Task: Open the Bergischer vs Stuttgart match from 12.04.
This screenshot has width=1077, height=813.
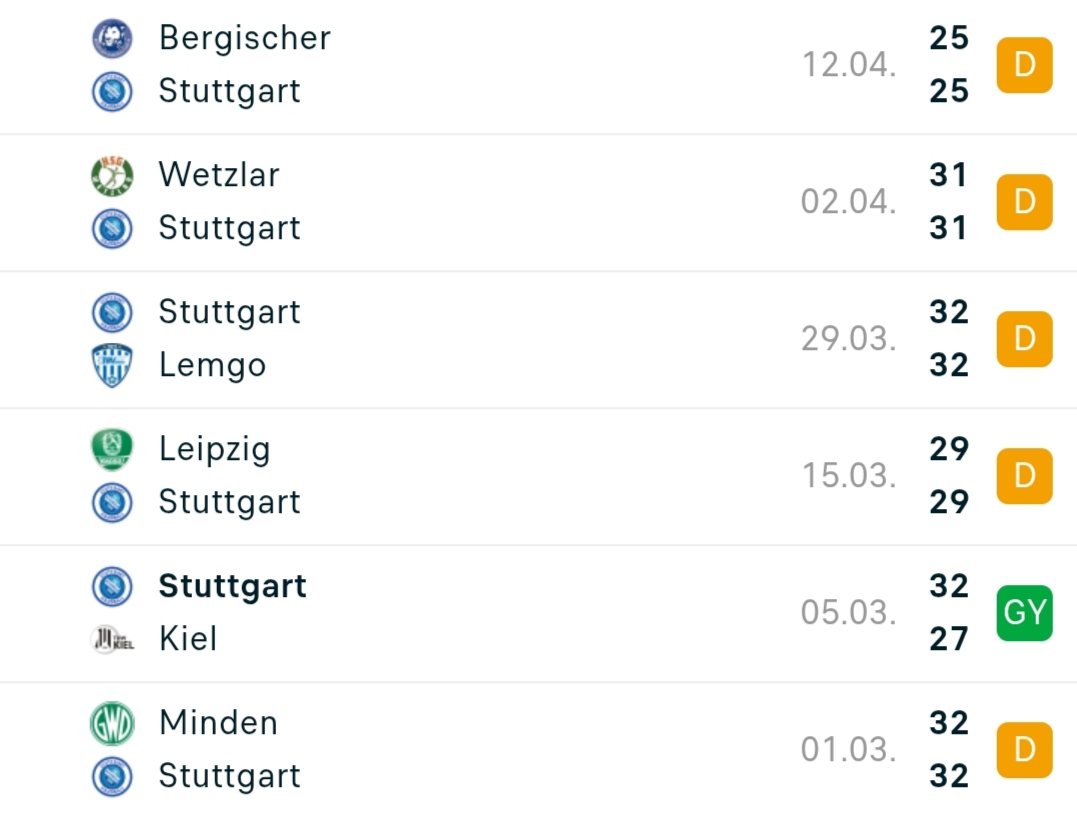Action: 538,65
